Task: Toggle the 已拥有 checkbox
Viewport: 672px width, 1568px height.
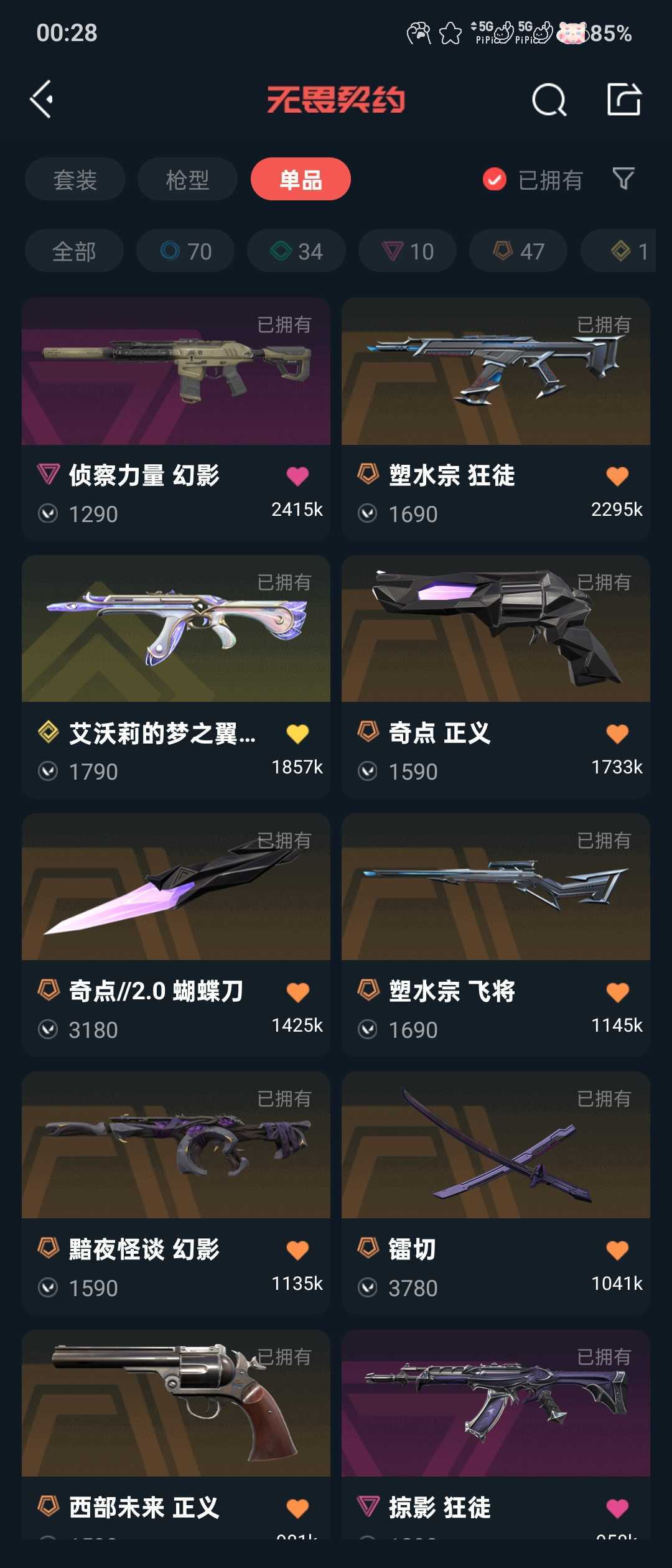Action: 495,180
